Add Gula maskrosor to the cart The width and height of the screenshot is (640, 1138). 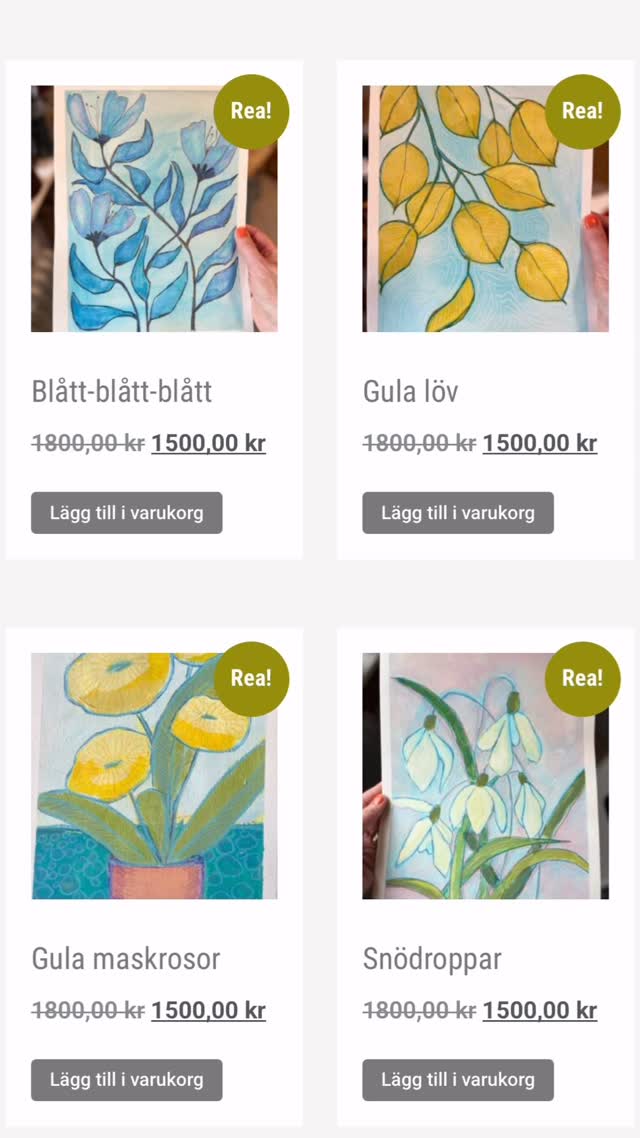[126, 1080]
